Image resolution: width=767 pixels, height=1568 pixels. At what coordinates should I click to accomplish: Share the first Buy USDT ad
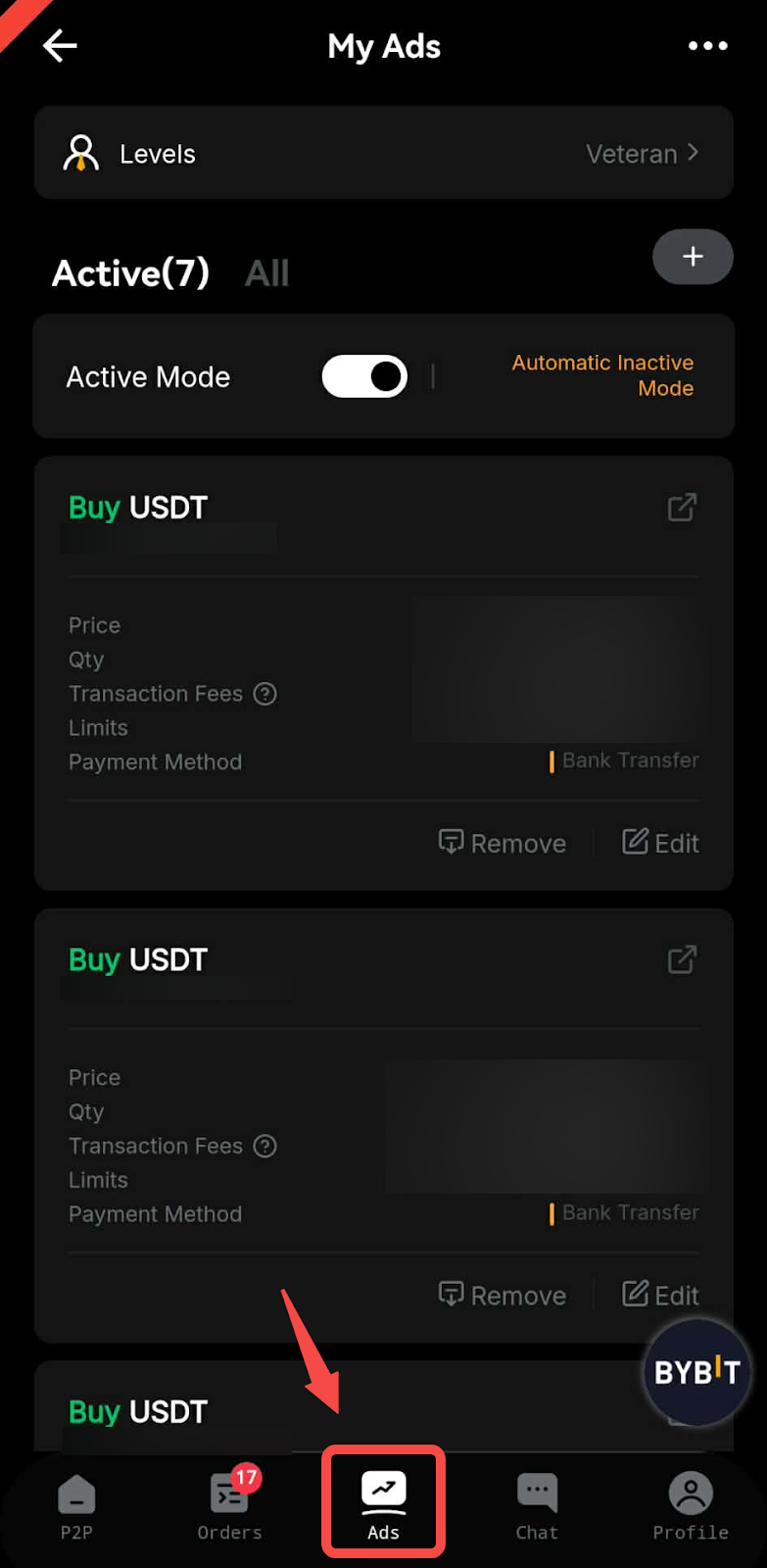click(682, 508)
